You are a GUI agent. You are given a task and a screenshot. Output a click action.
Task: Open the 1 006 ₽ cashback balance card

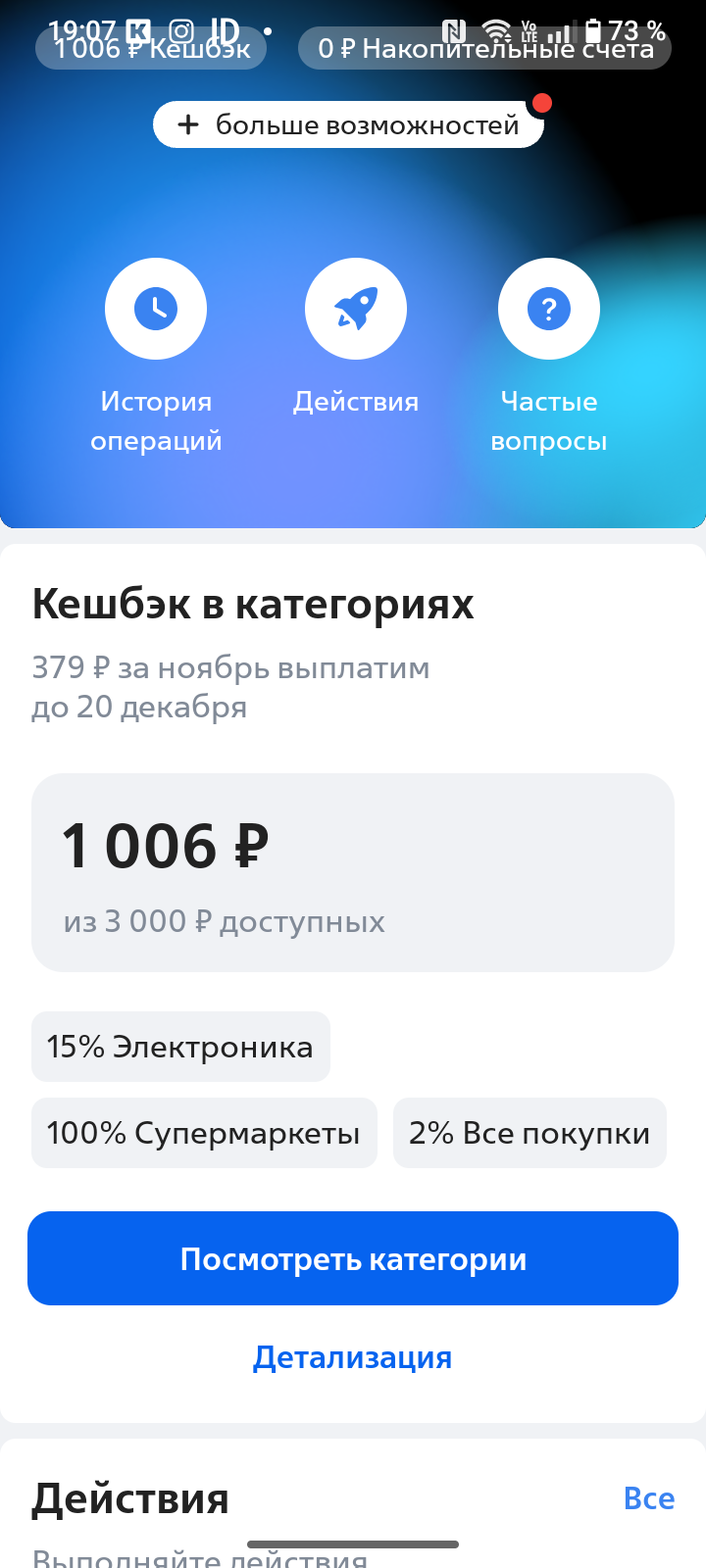(353, 872)
